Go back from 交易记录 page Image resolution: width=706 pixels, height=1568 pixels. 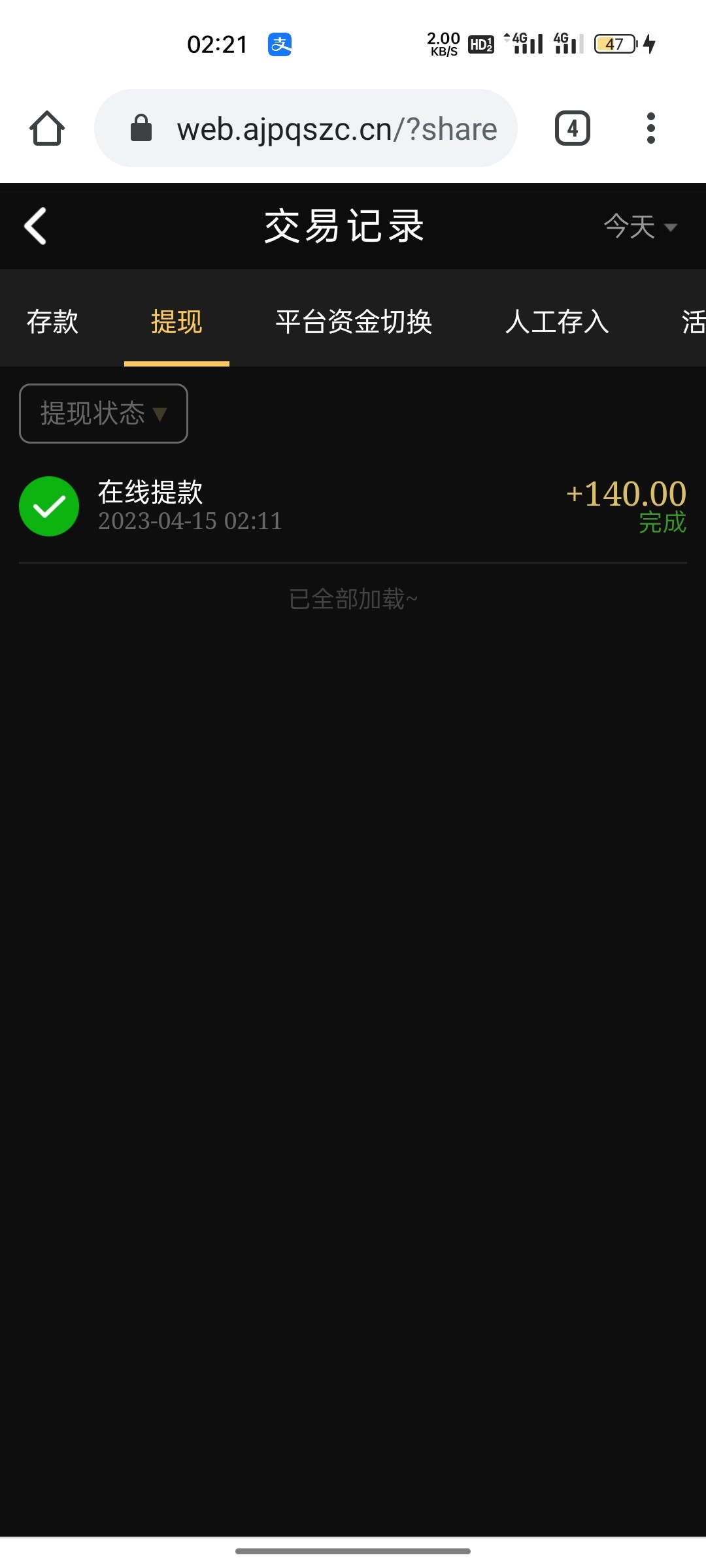point(35,227)
